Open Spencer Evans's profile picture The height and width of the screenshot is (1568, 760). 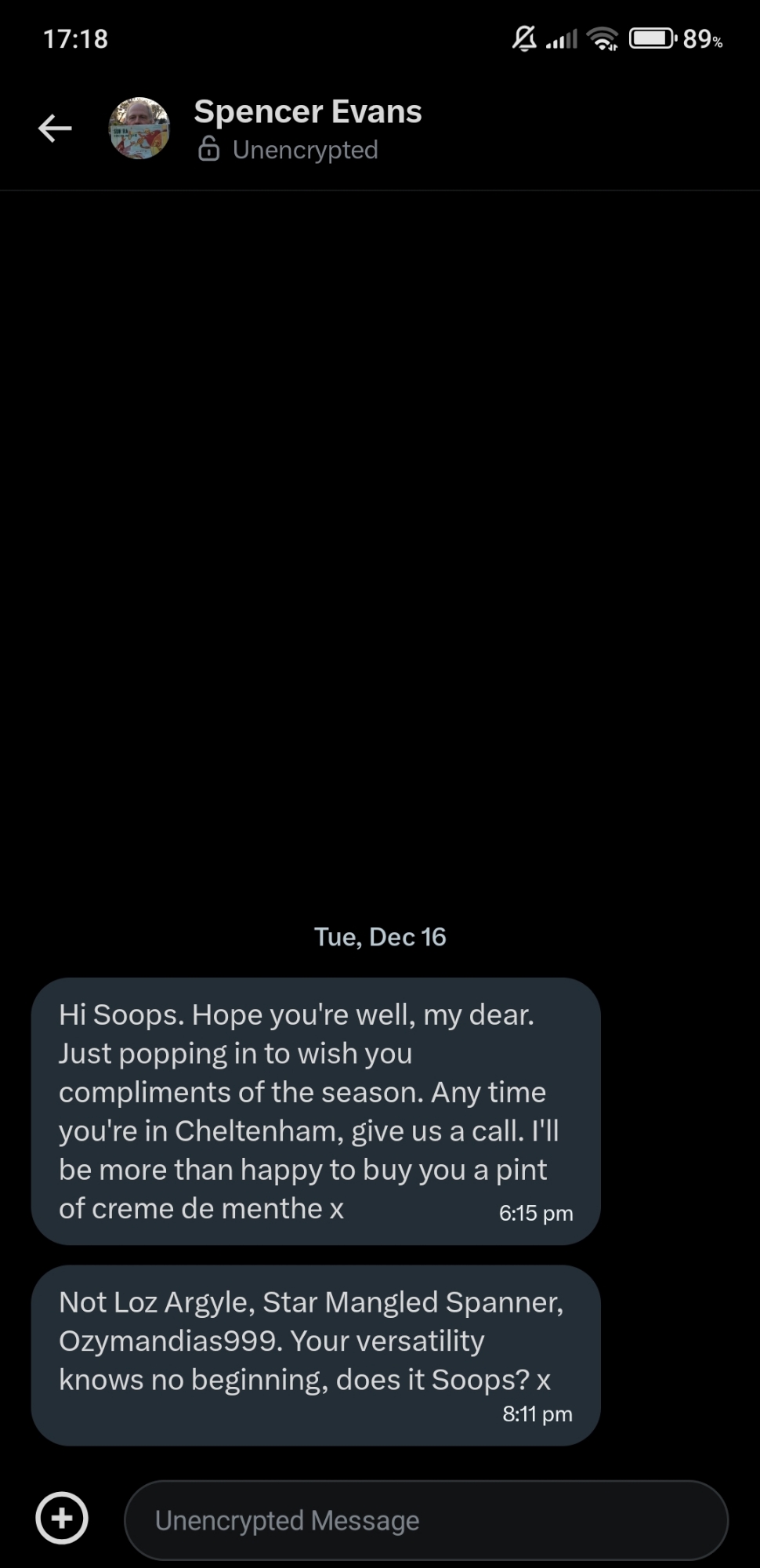(139, 129)
